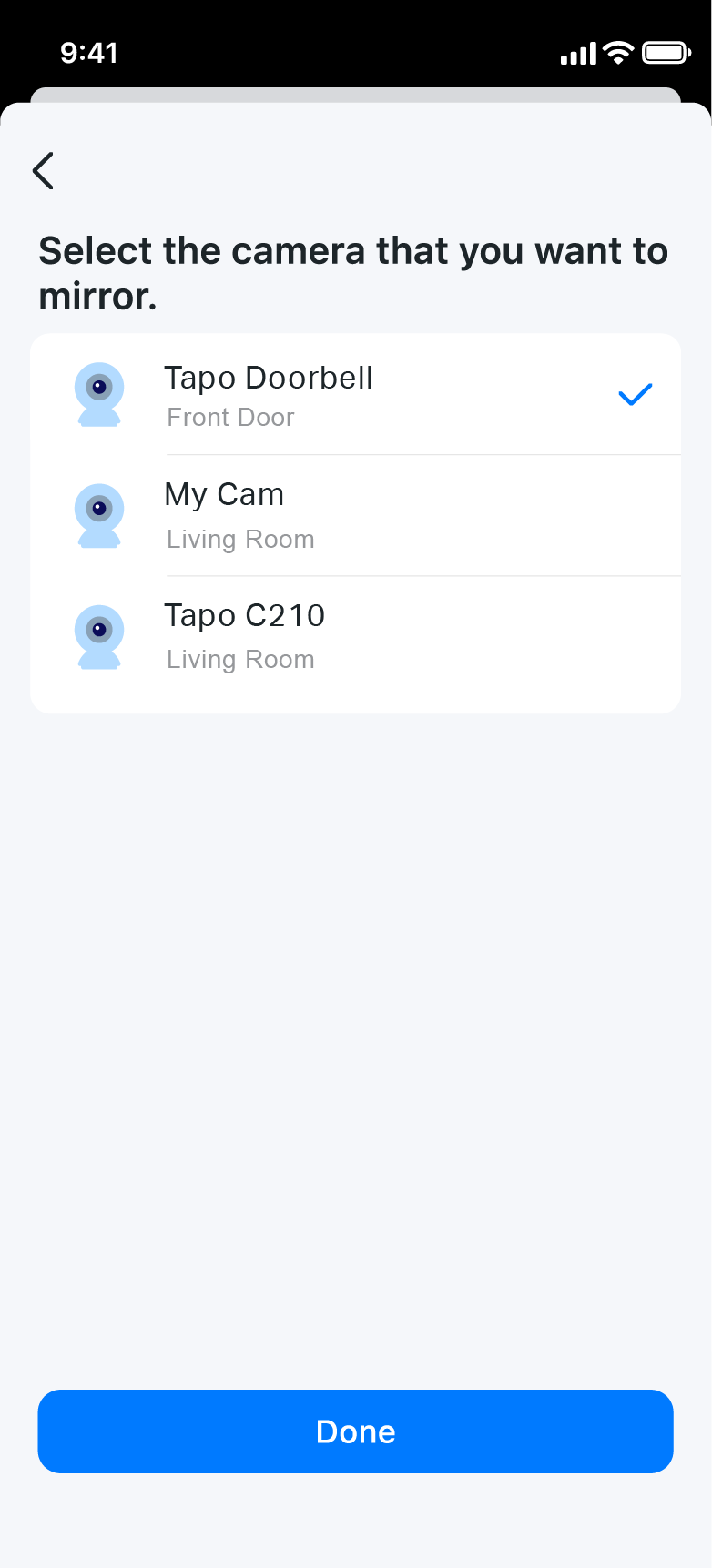Click the Living Room label under My Cam
Viewport: 712px width, 1568px height.
point(239,539)
